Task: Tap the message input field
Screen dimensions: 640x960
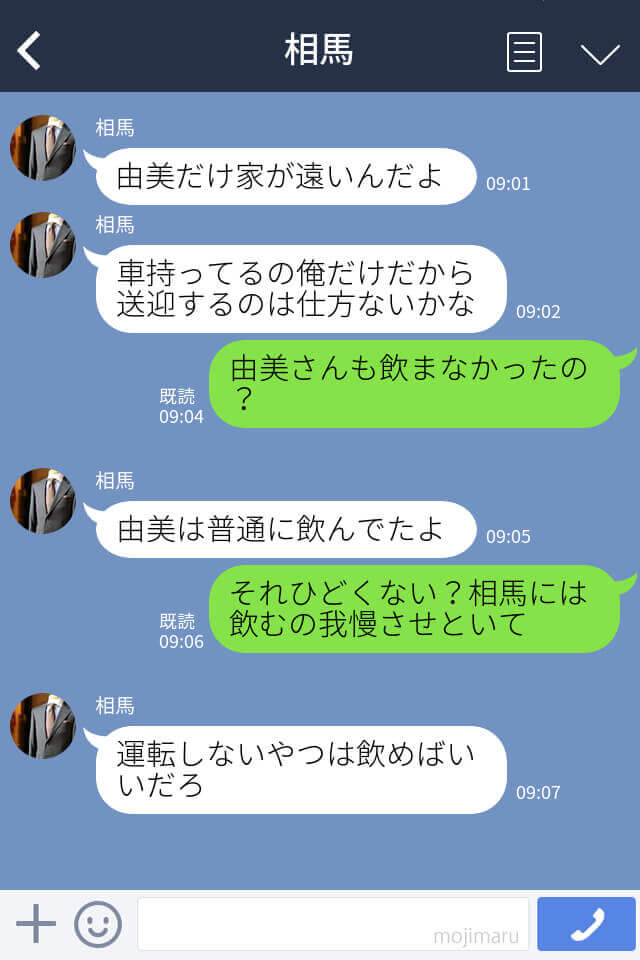Action: 332,924
